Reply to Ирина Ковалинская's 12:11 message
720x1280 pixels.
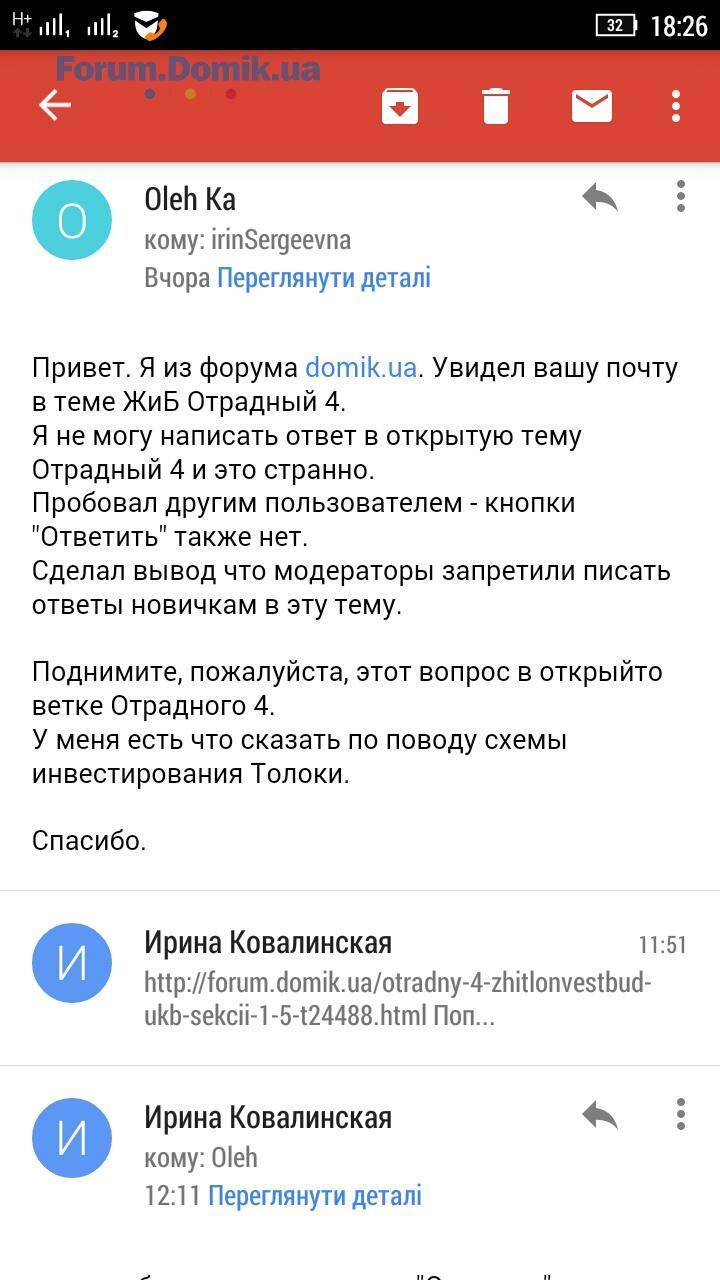(x=600, y=1115)
